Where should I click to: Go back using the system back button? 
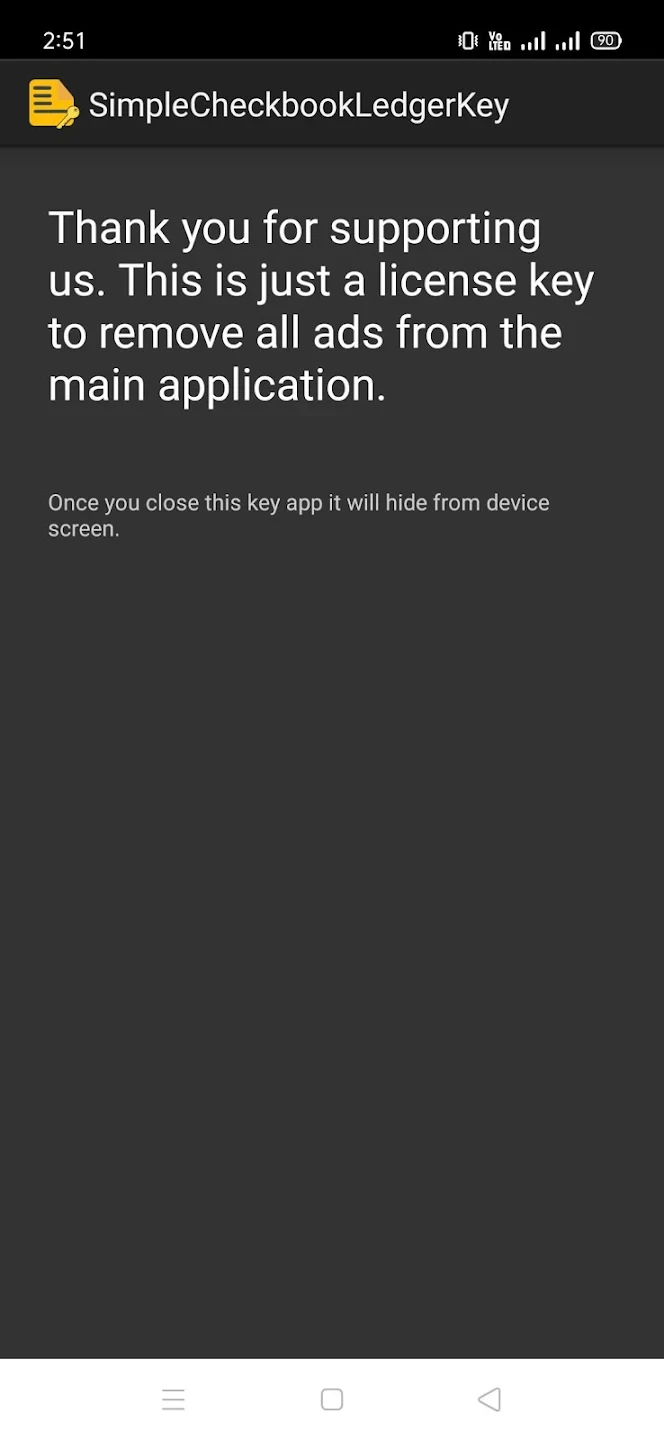pyautogui.click(x=489, y=1399)
